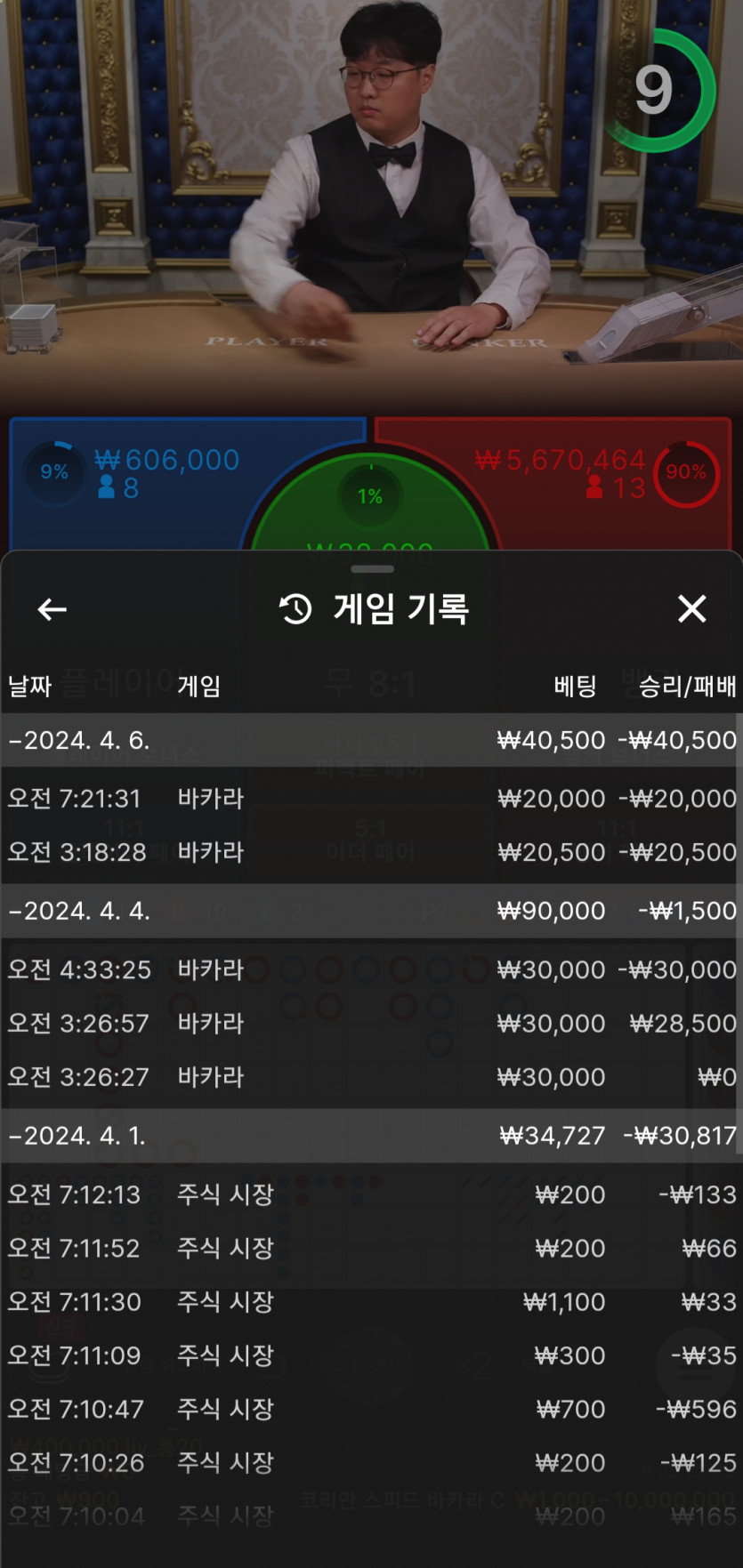Open the 오전 7:11:52 주식 시장 record
The image size is (743, 1568).
pyautogui.click(x=371, y=1248)
